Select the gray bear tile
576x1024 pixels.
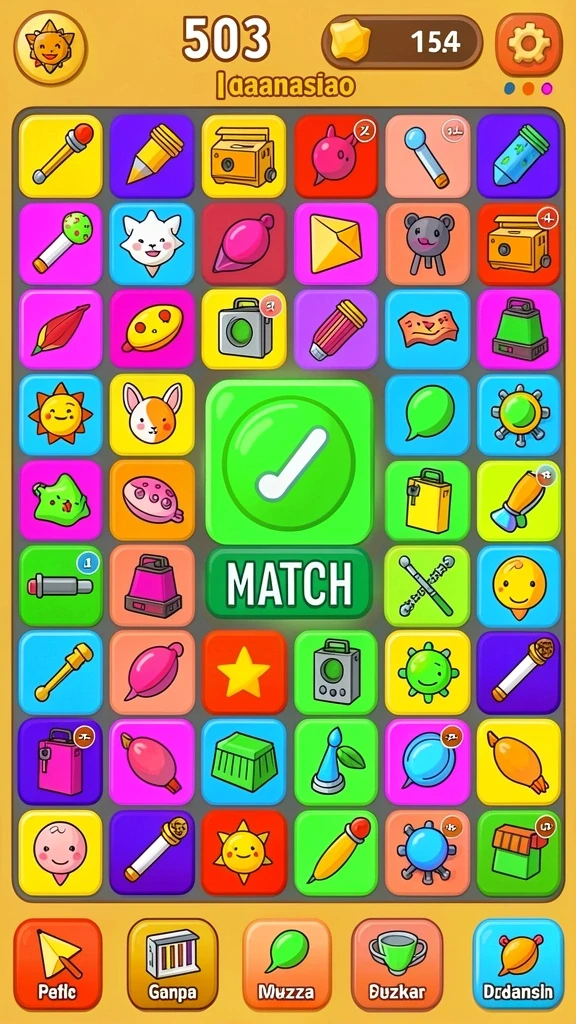[428, 244]
